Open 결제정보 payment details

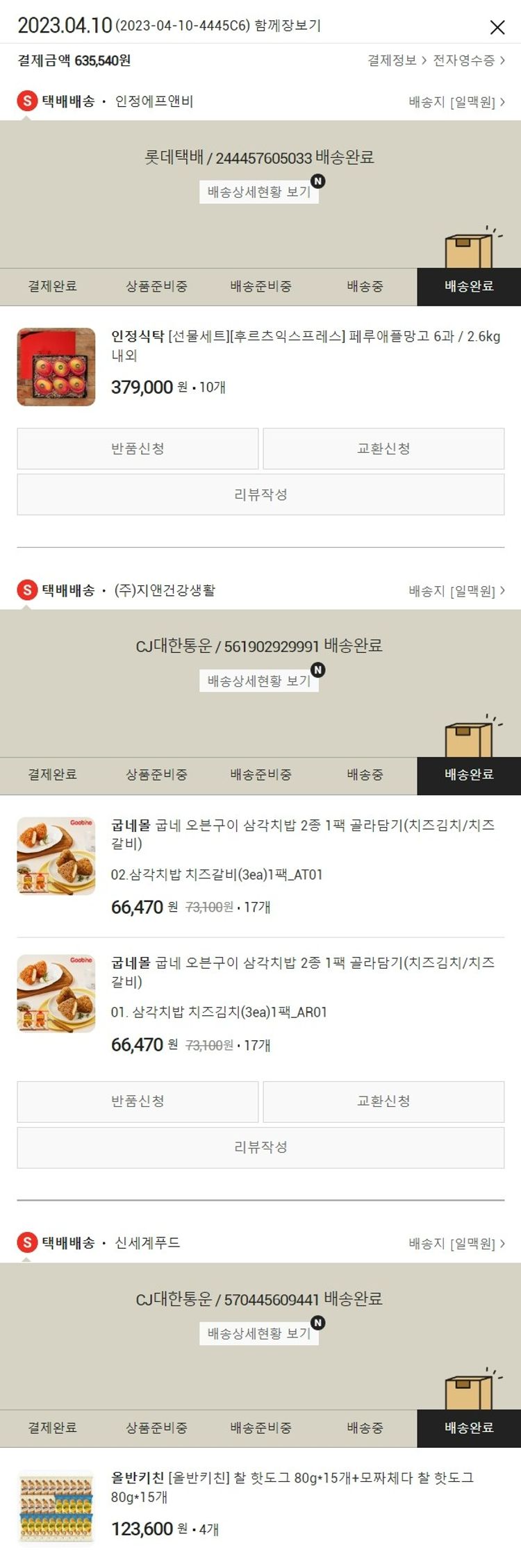tap(396, 60)
